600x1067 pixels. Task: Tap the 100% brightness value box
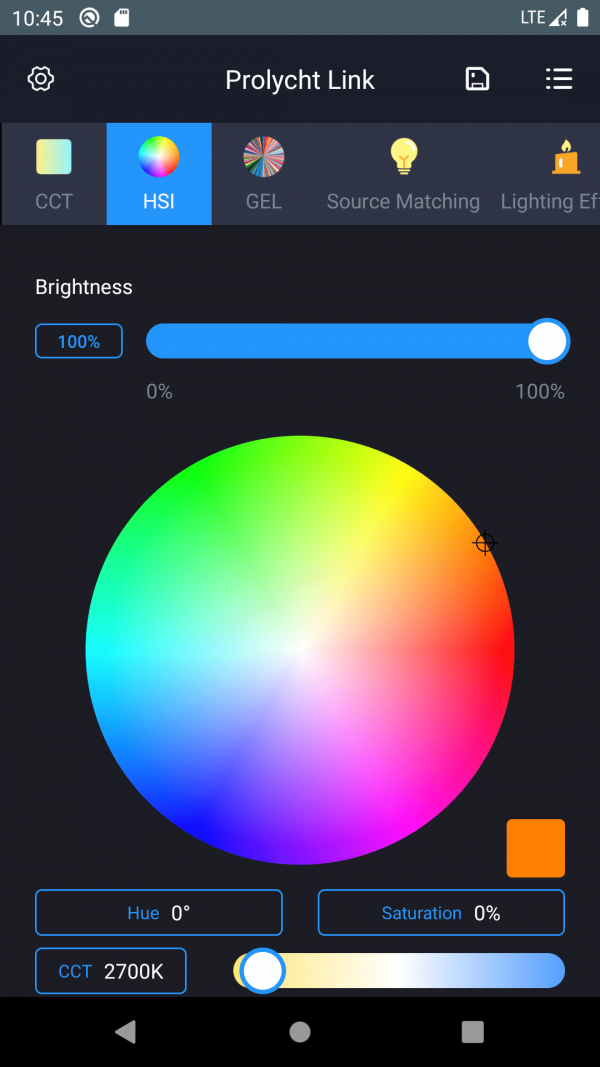(x=79, y=342)
